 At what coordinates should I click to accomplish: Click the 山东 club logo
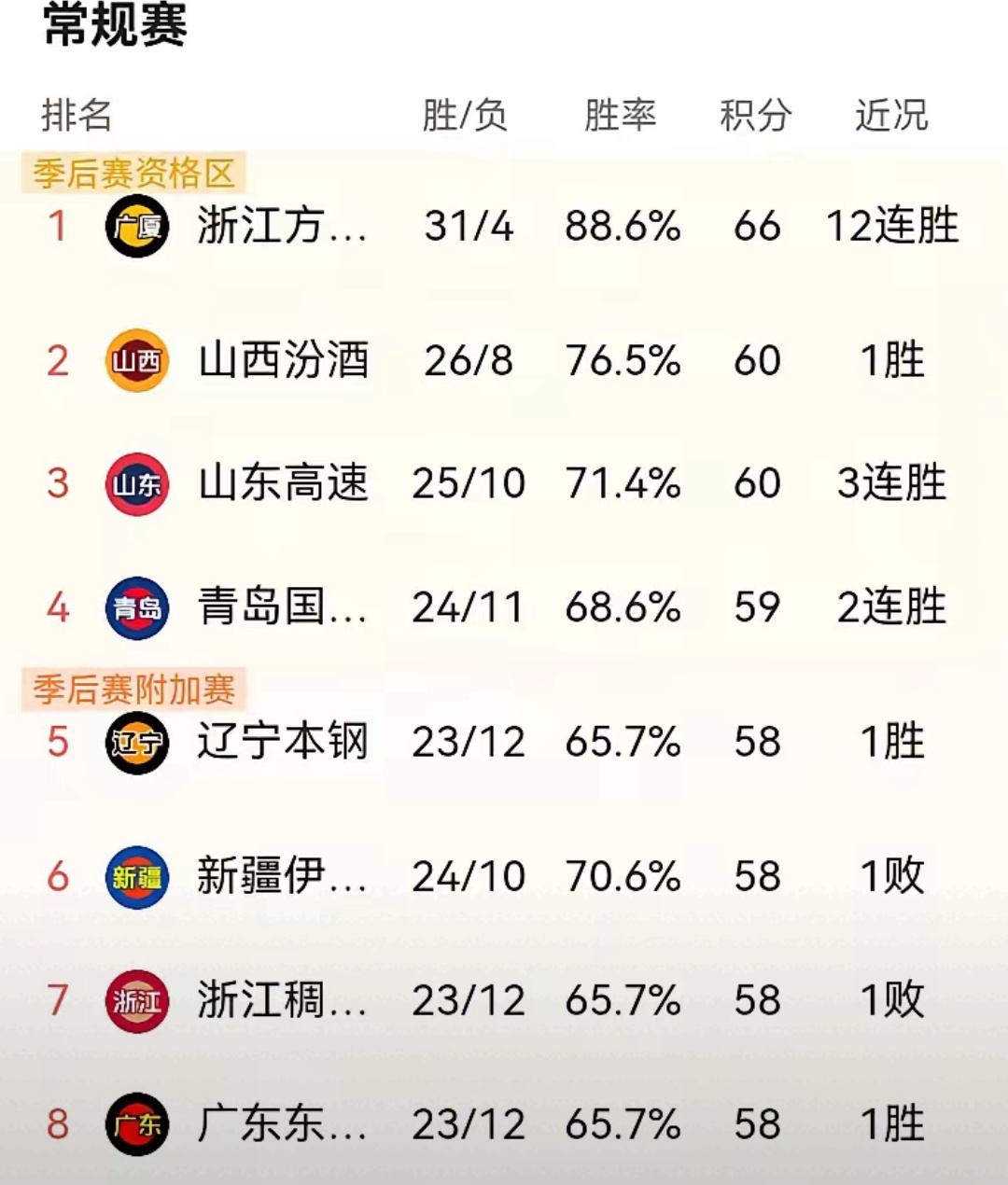pyautogui.click(x=137, y=483)
